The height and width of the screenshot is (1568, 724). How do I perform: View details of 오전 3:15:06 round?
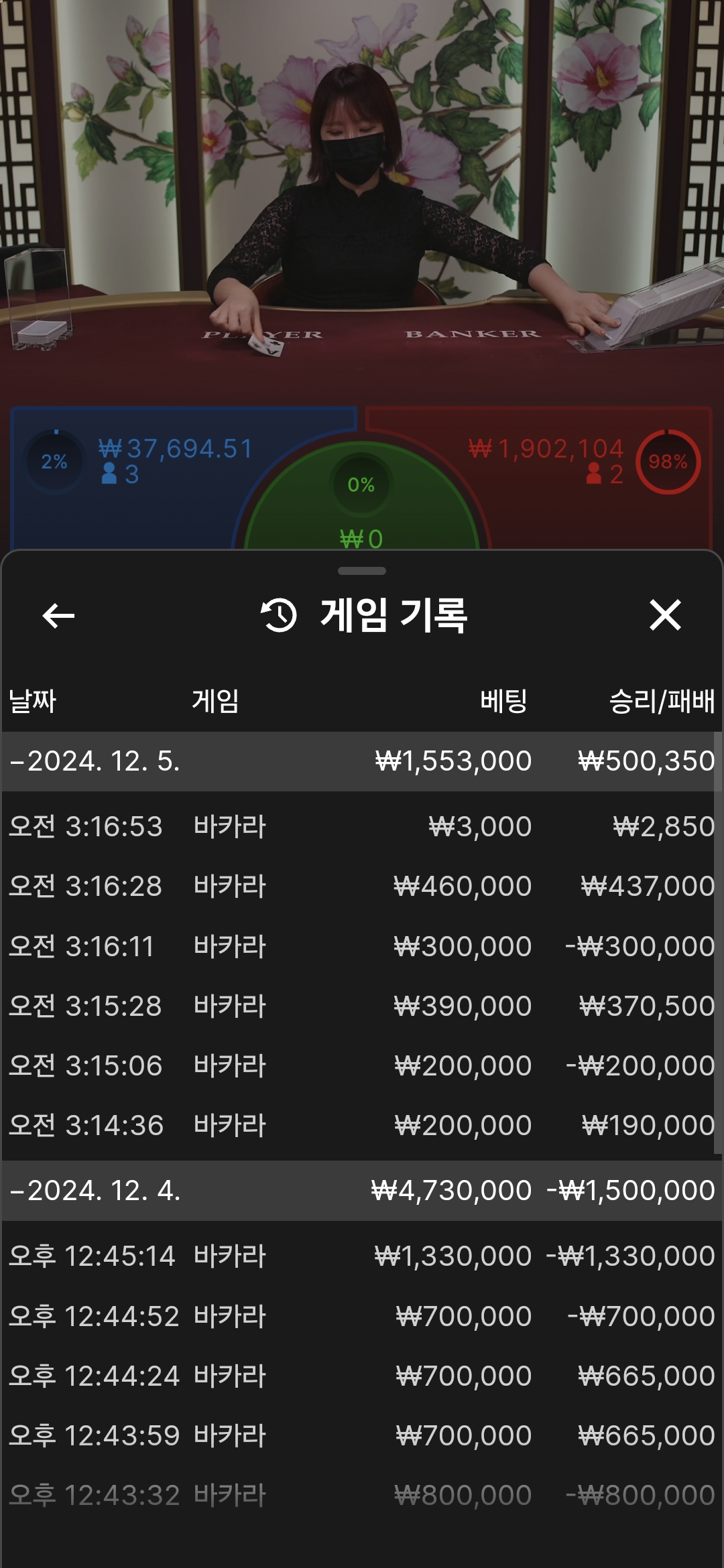[361, 1065]
